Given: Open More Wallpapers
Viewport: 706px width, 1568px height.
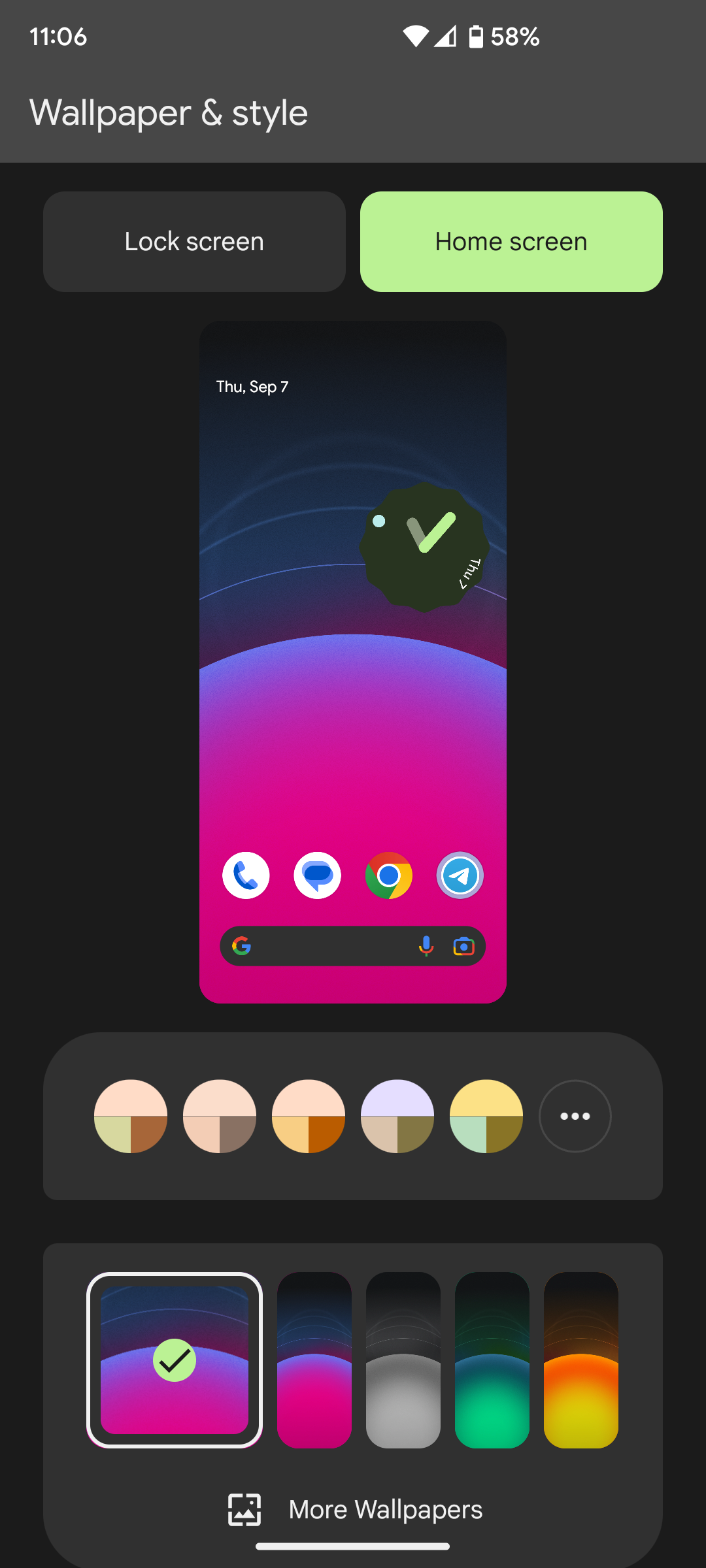Looking at the screenshot, I should coord(354,1509).
